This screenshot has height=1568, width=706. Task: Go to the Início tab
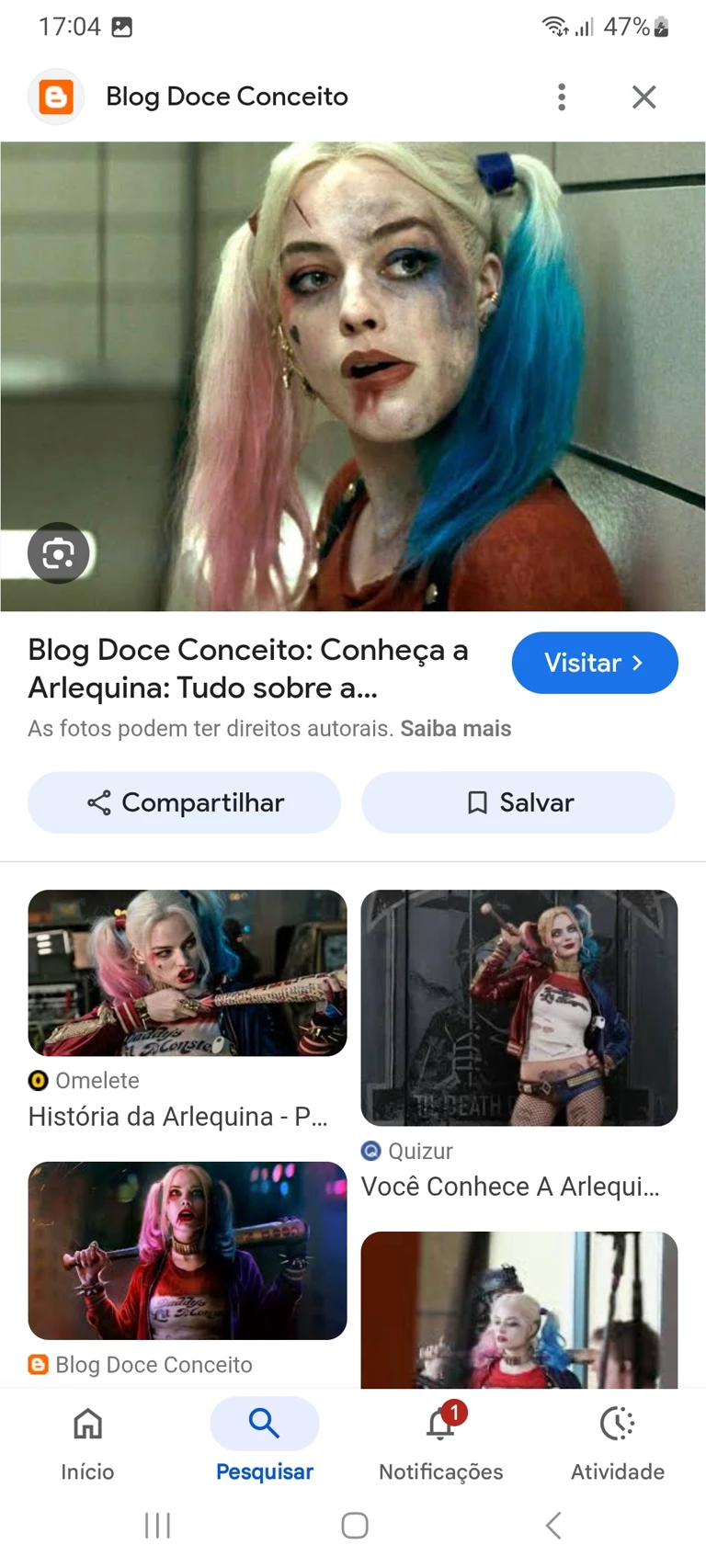87,1440
